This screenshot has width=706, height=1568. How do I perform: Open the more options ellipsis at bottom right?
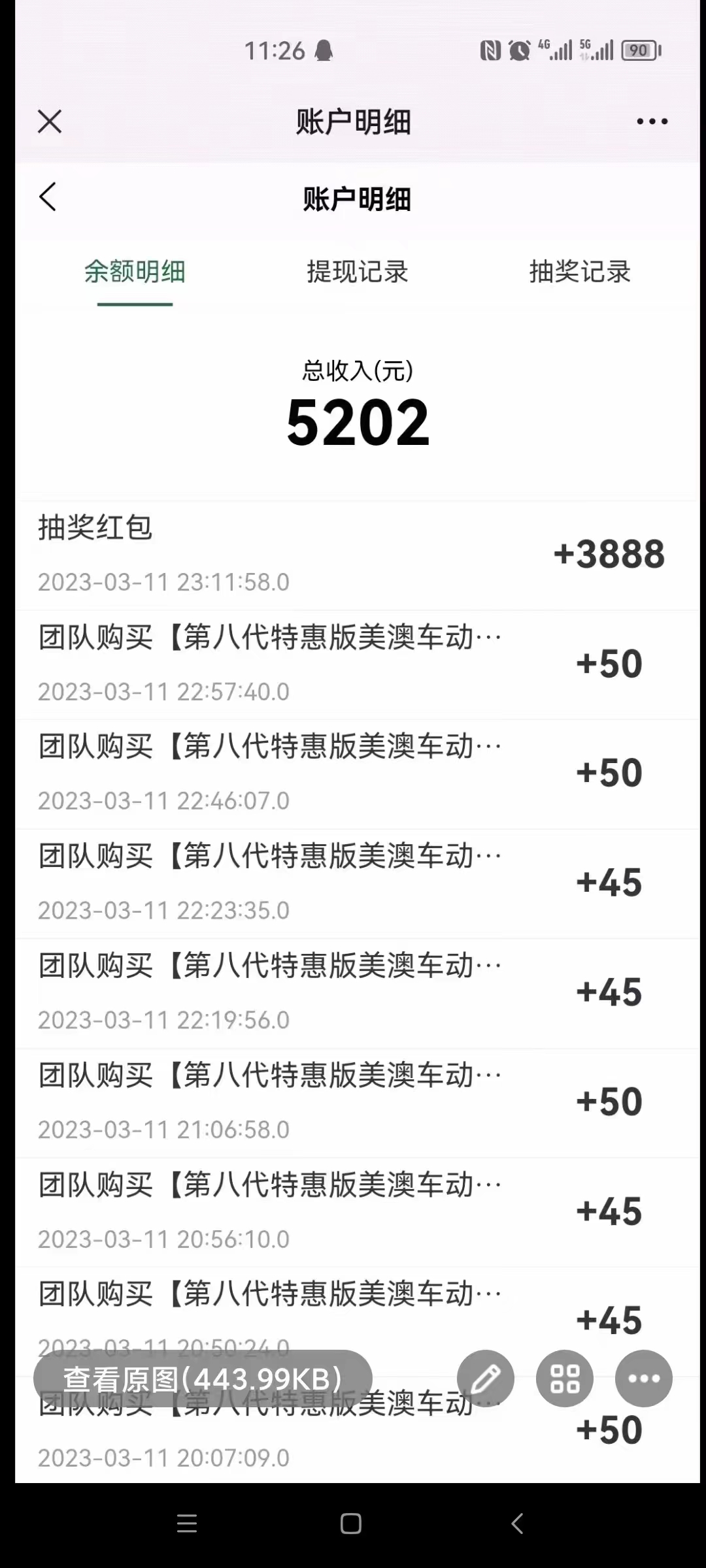(x=643, y=1379)
